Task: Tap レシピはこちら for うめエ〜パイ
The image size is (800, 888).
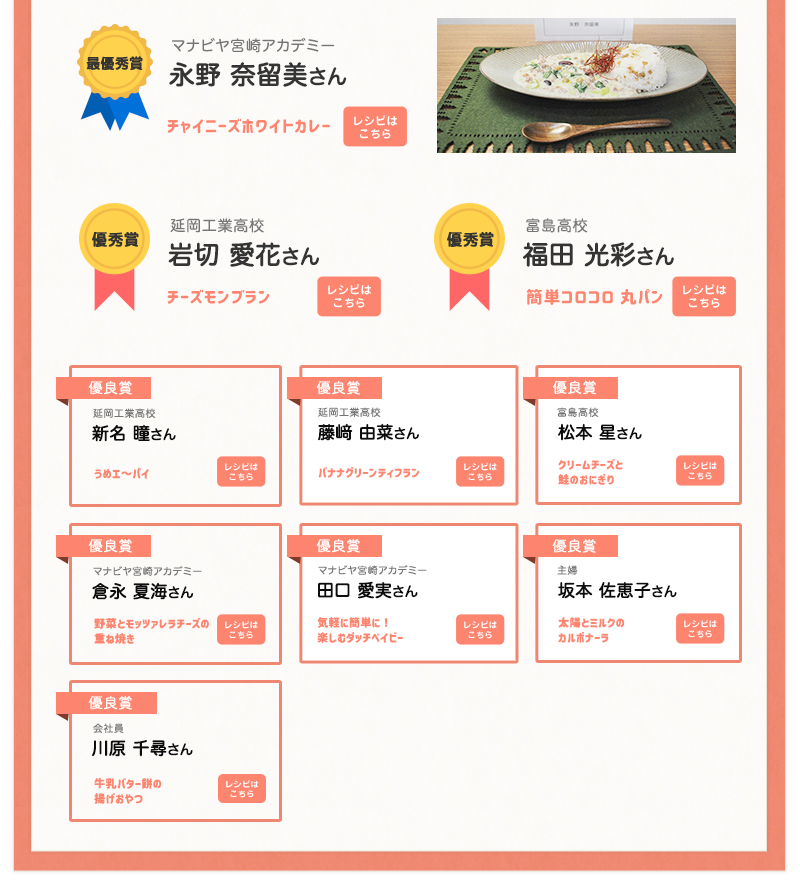Action: click(x=241, y=472)
